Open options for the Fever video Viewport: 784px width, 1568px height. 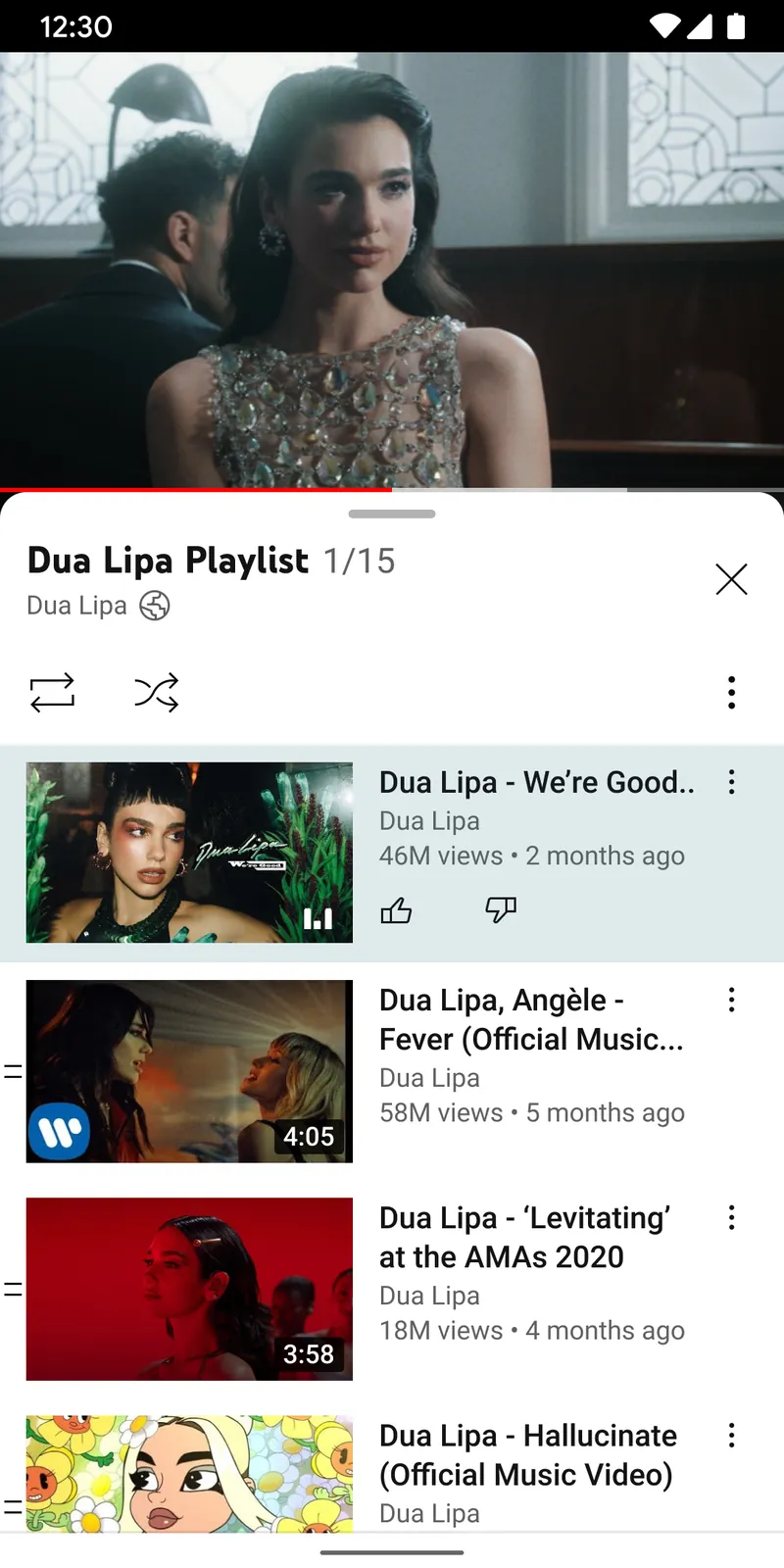tap(731, 999)
